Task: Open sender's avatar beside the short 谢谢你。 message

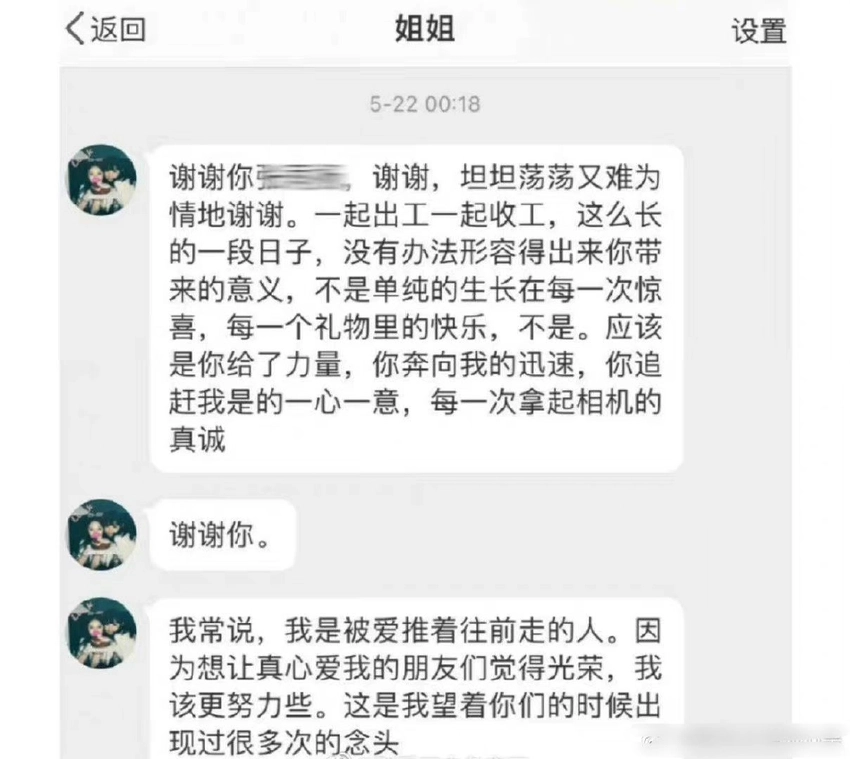Action: (x=101, y=535)
